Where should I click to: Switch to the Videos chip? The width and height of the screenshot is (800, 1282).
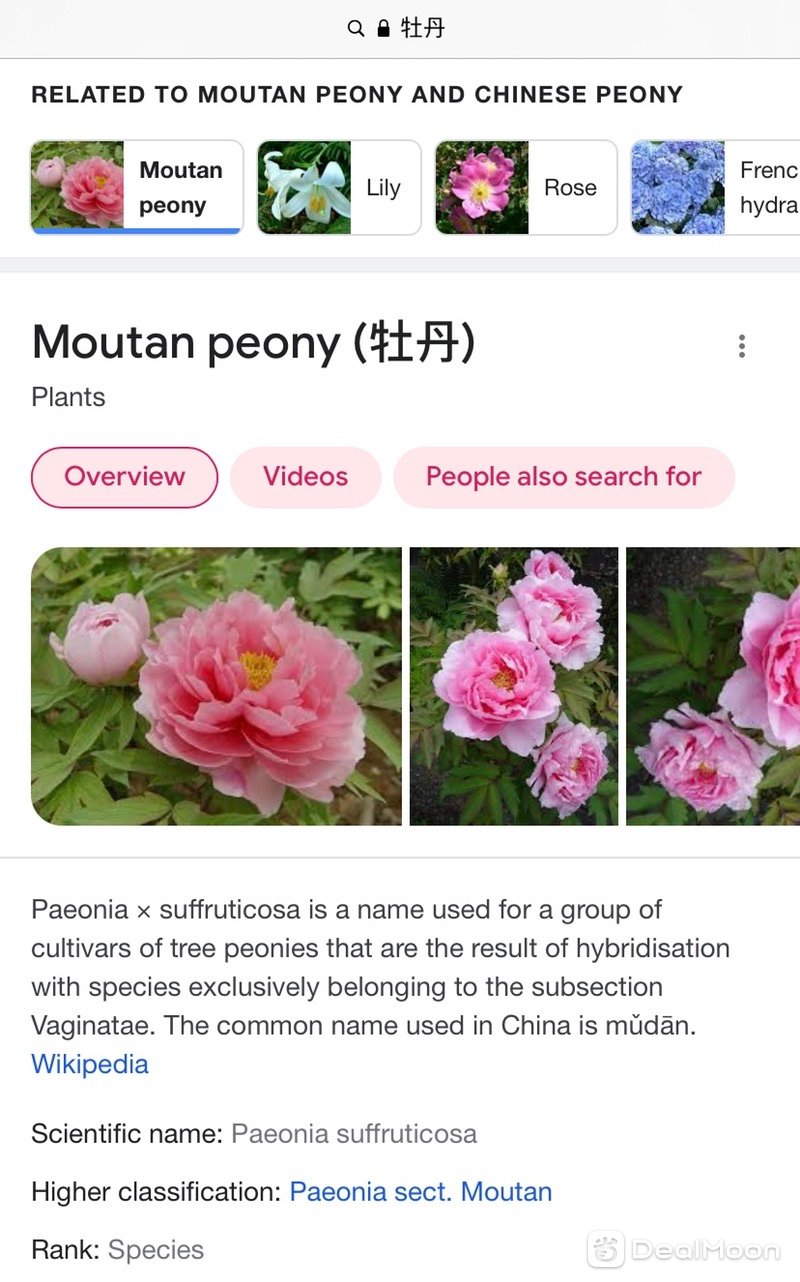pyautogui.click(x=305, y=477)
